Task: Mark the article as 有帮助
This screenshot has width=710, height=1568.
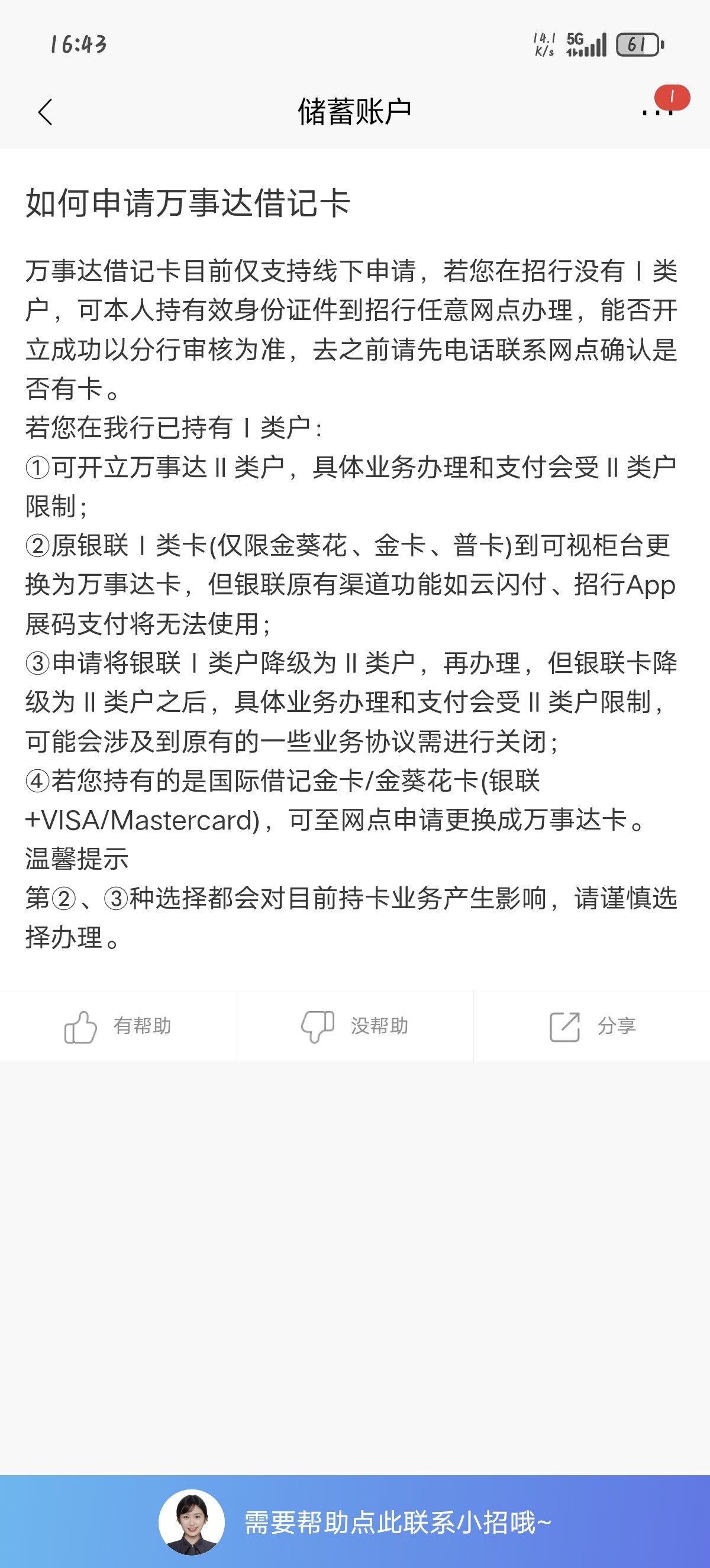Action: [118, 1026]
